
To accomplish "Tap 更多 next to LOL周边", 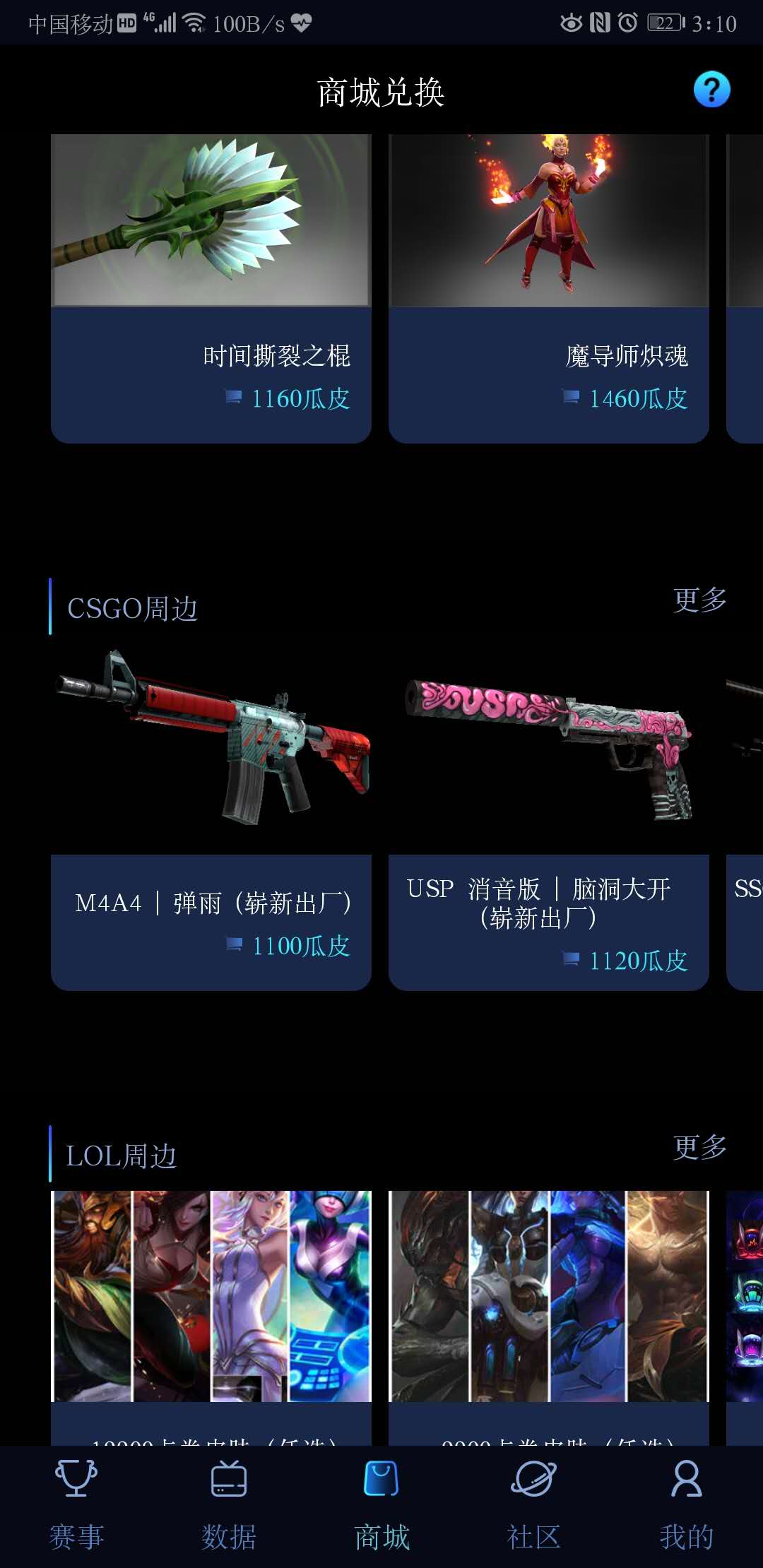I will tap(699, 1148).
